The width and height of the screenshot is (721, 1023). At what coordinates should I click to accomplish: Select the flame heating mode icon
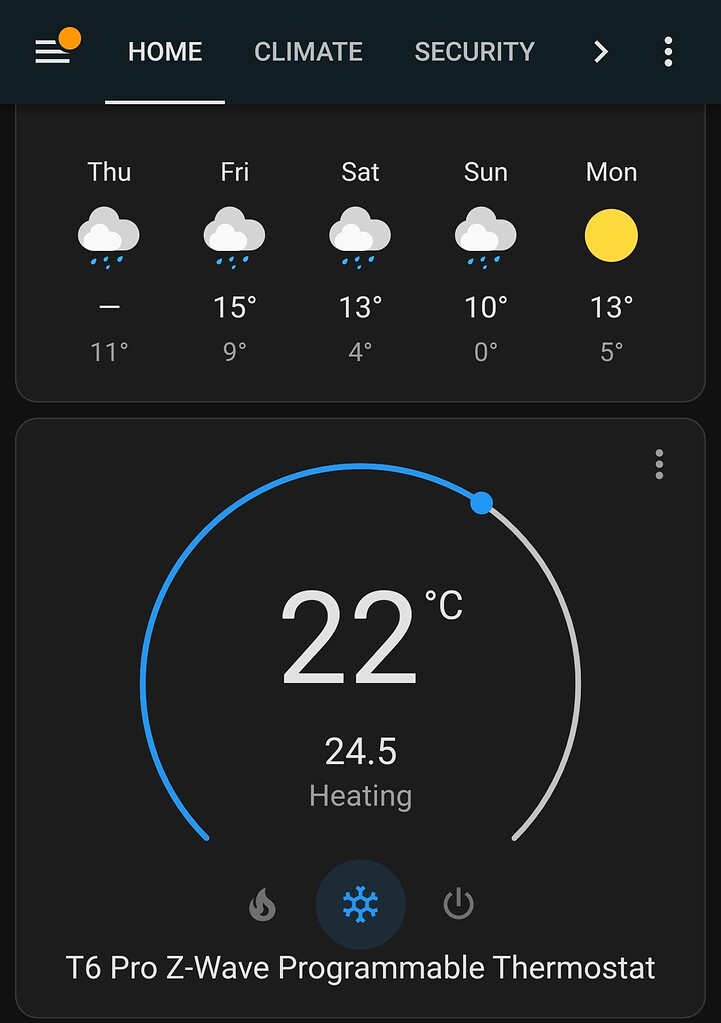coord(262,903)
